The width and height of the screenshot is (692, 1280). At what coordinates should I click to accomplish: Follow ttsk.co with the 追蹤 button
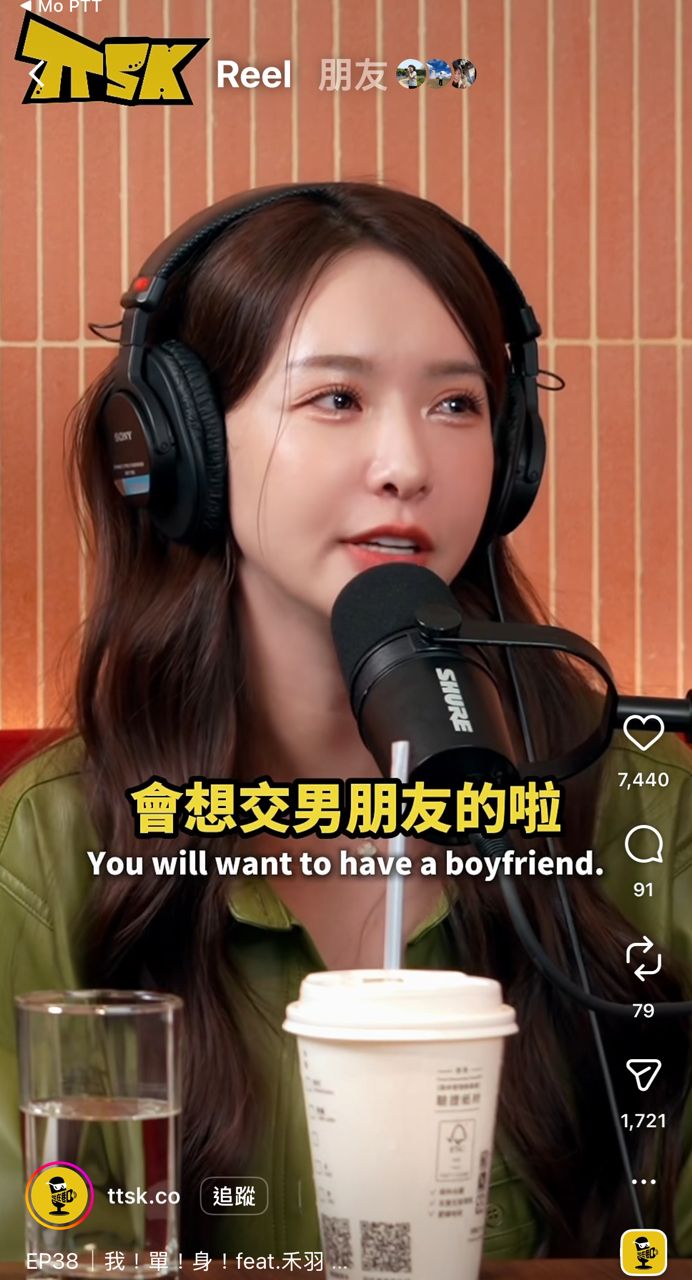coord(234,1196)
